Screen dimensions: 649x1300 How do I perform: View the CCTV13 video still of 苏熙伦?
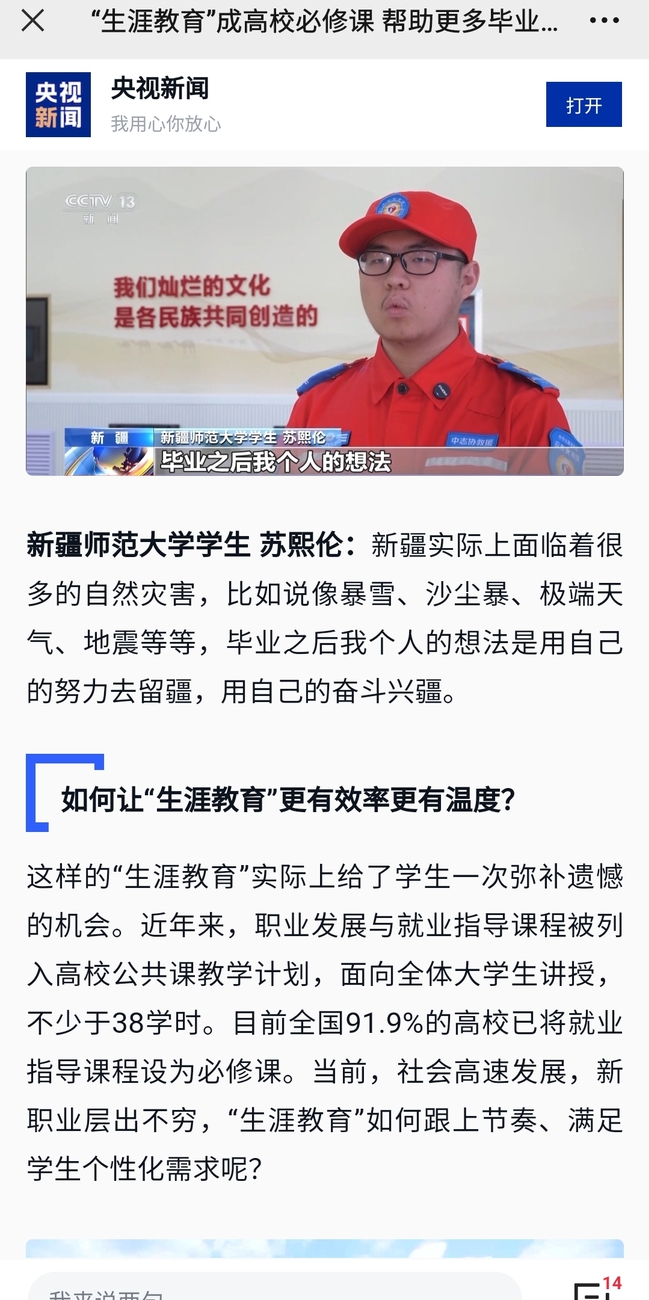pyautogui.click(x=324, y=321)
